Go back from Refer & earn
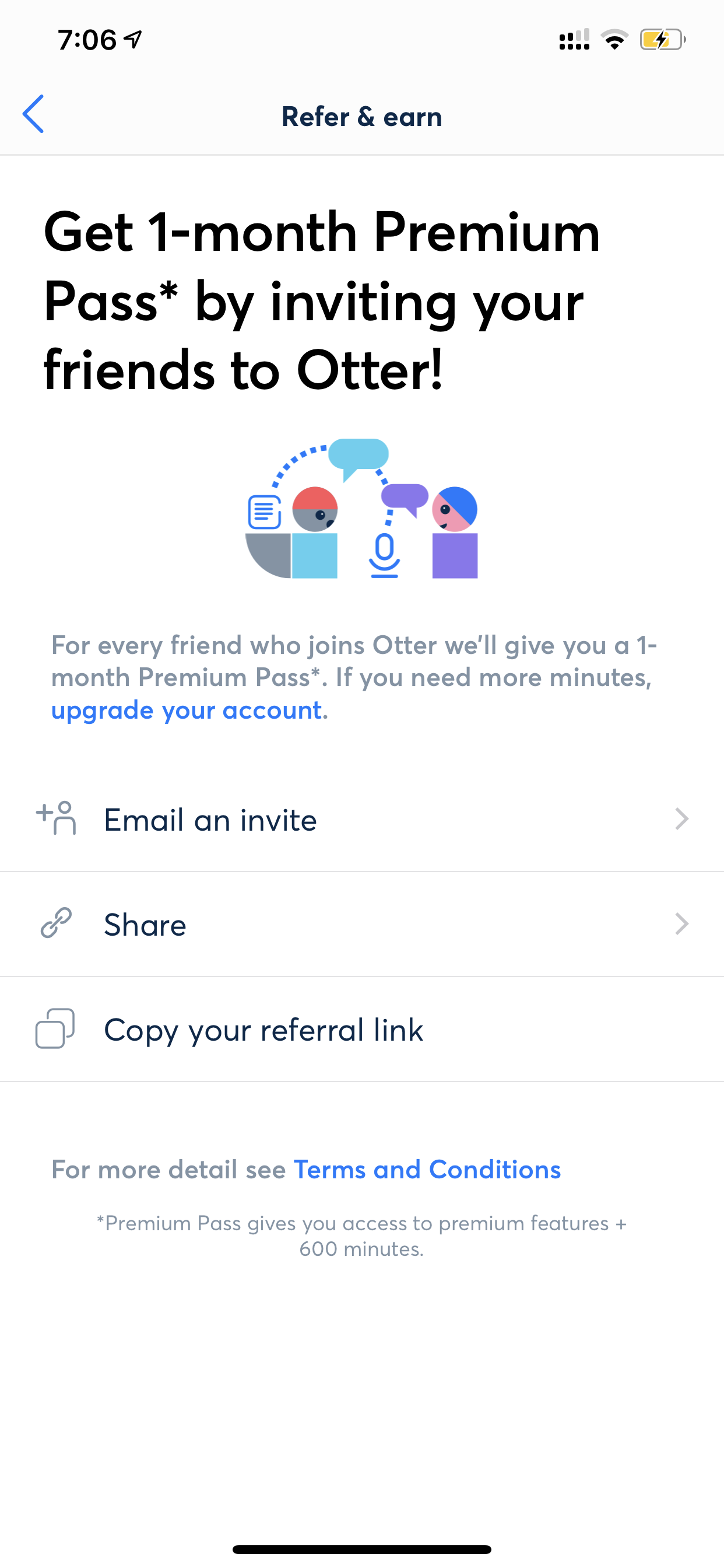This screenshot has height=1568, width=724. click(33, 114)
